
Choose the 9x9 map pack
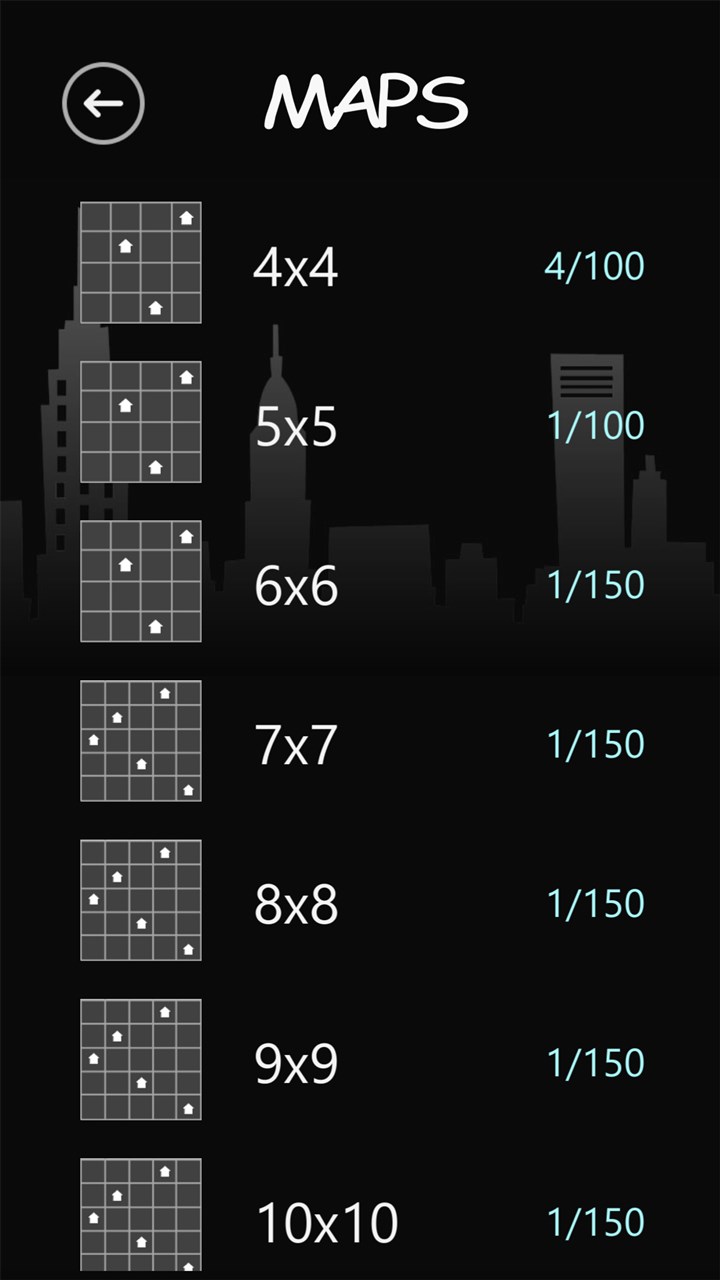296,1063
